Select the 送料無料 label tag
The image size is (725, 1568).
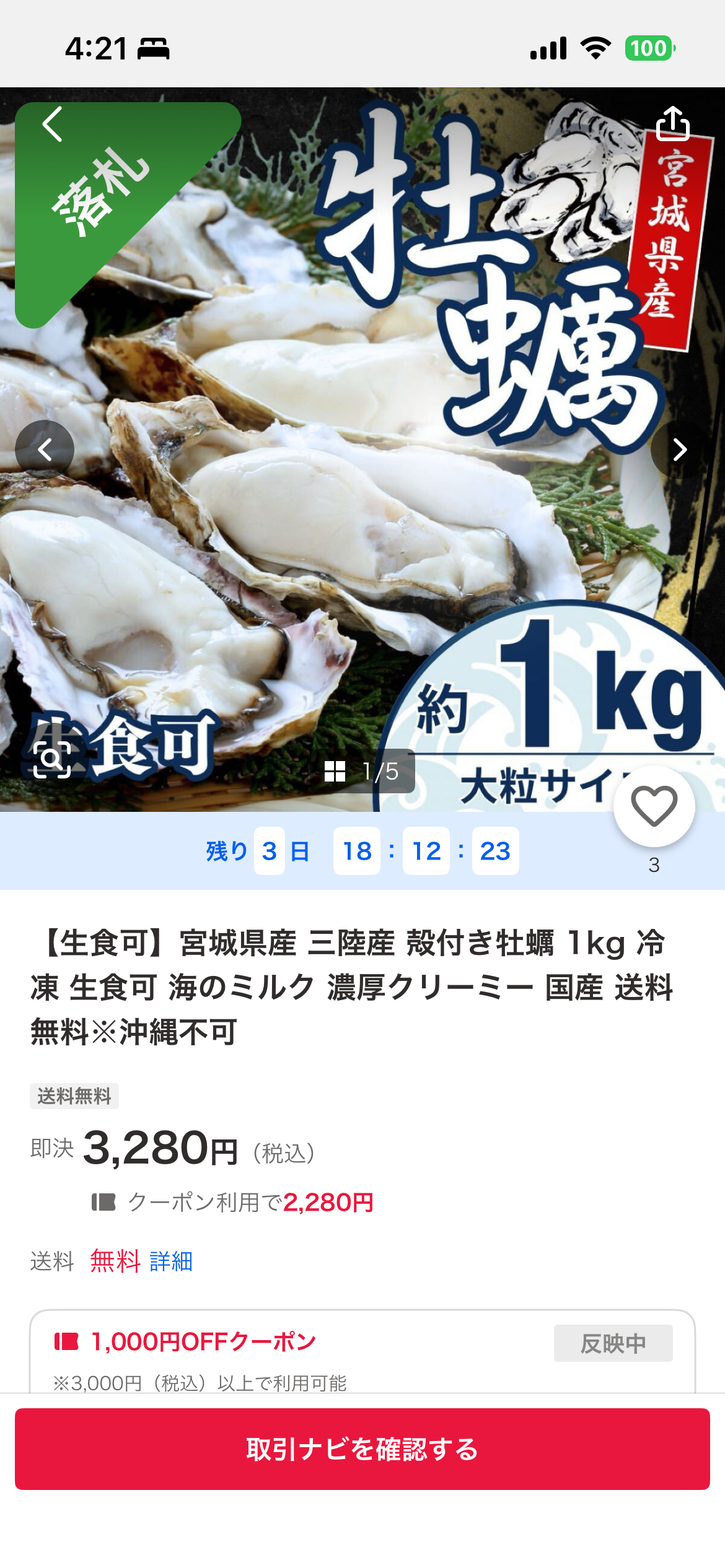(x=74, y=1097)
